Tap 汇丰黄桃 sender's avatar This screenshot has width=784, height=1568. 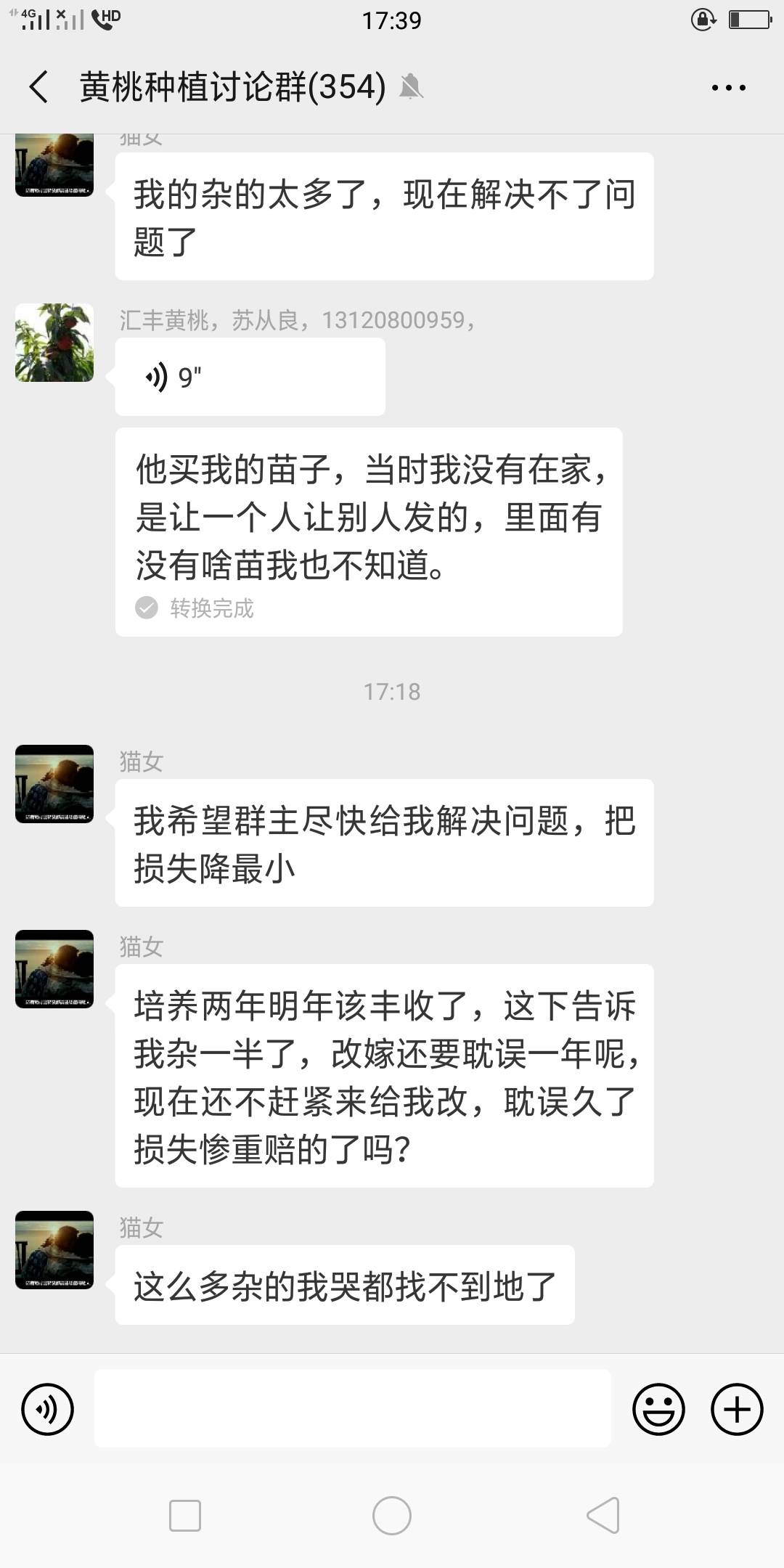pyautogui.click(x=54, y=343)
